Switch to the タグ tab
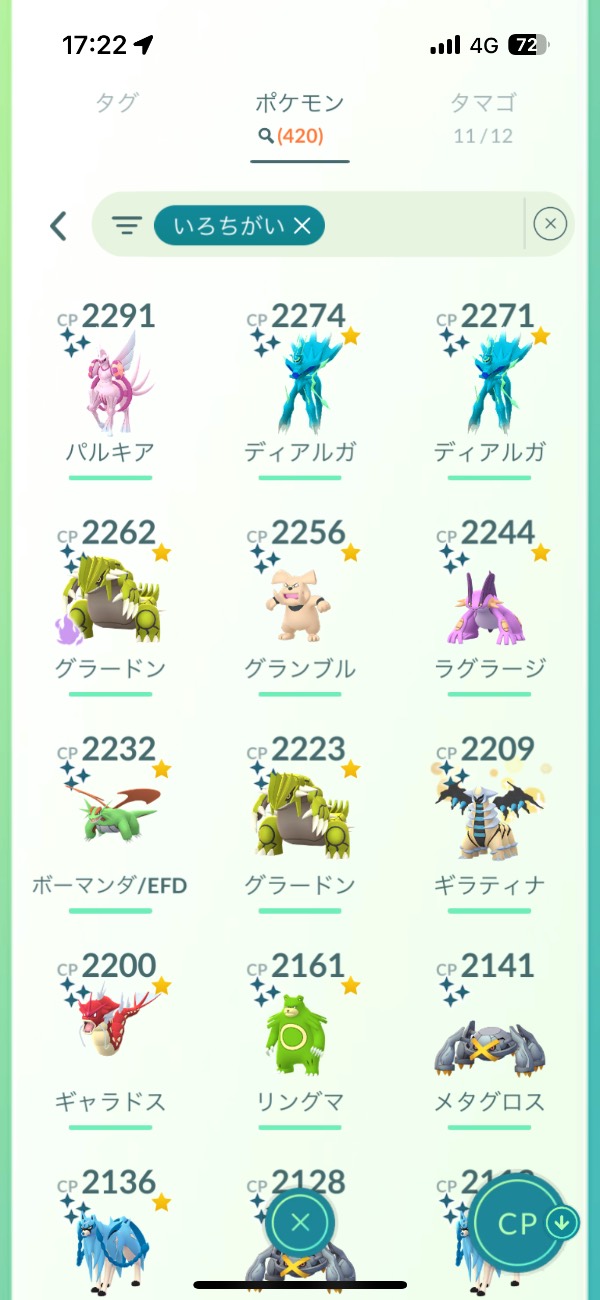 [116, 103]
